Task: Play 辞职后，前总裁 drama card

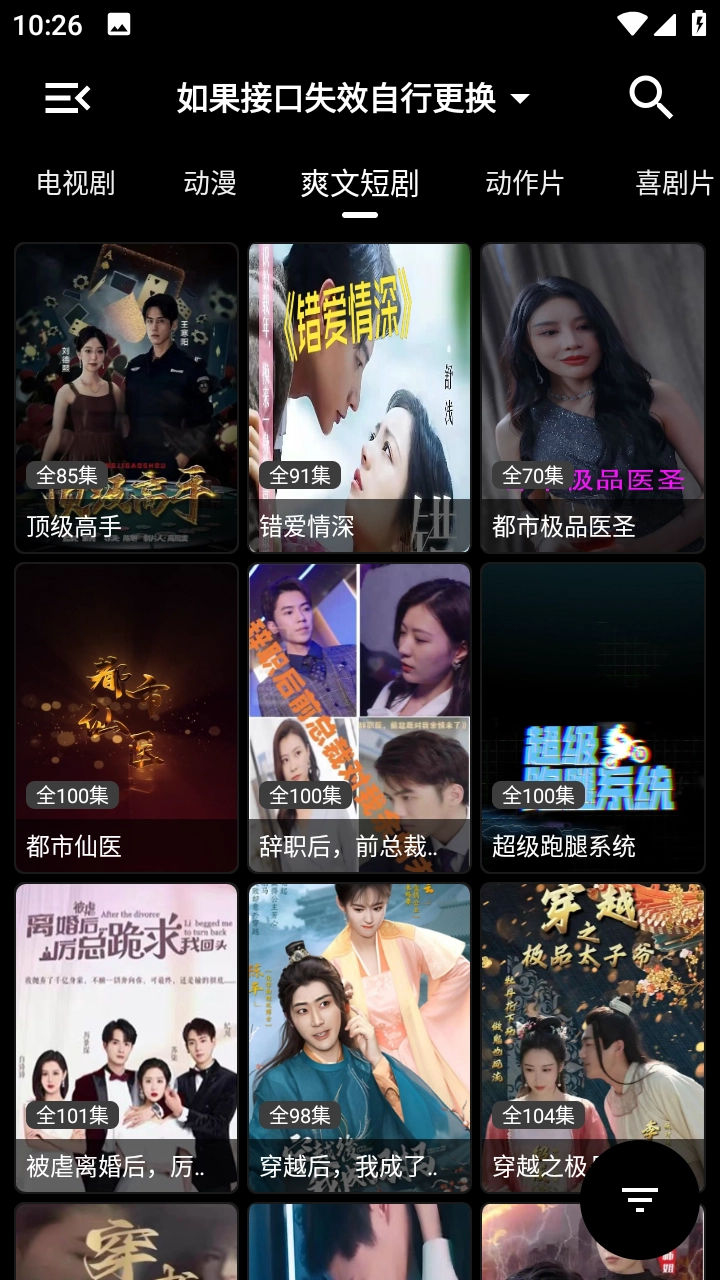Action: click(359, 717)
